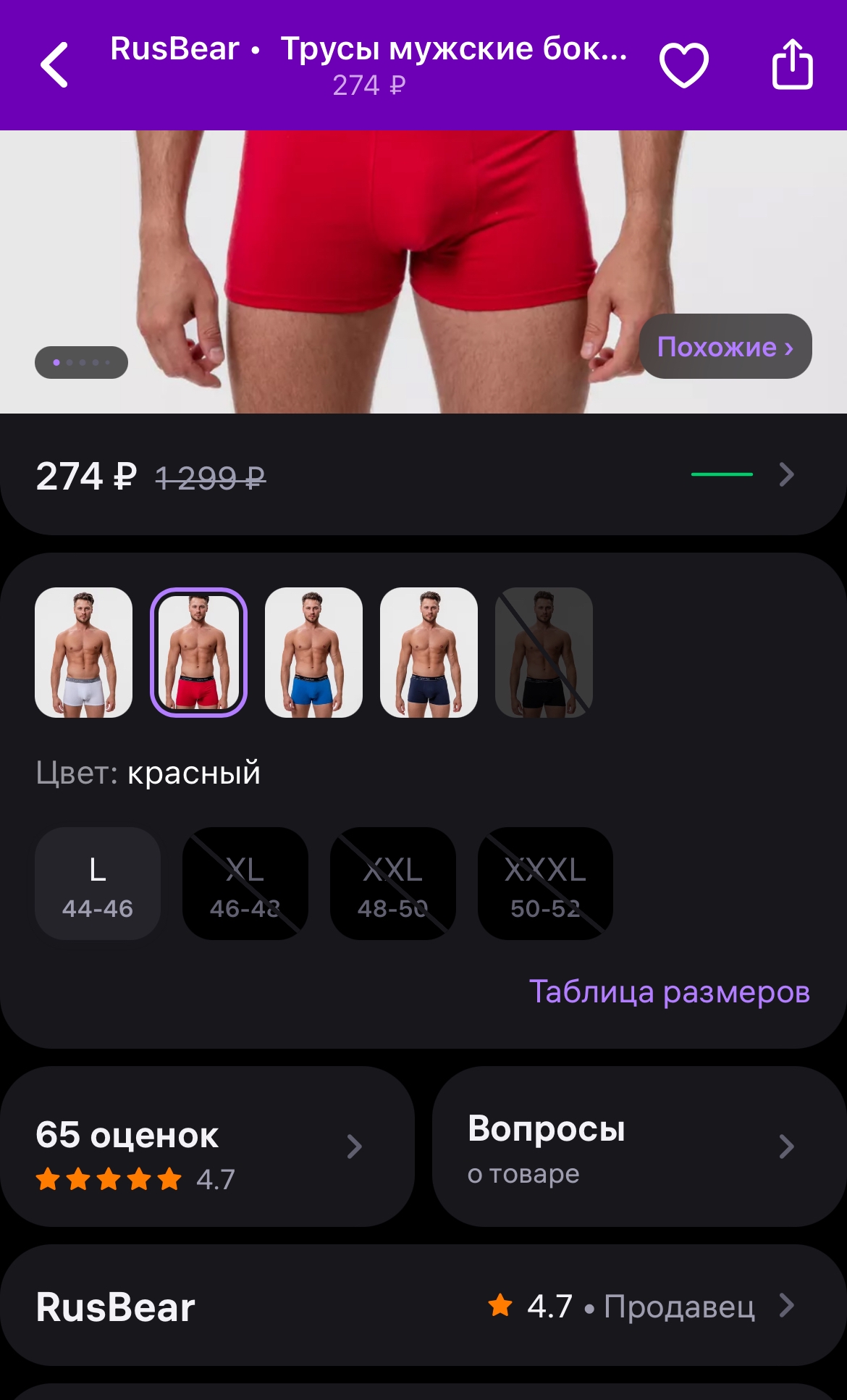Open the 65 оценок reviews card
This screenshot has width=847, height=1400.
coord(207,1147)
